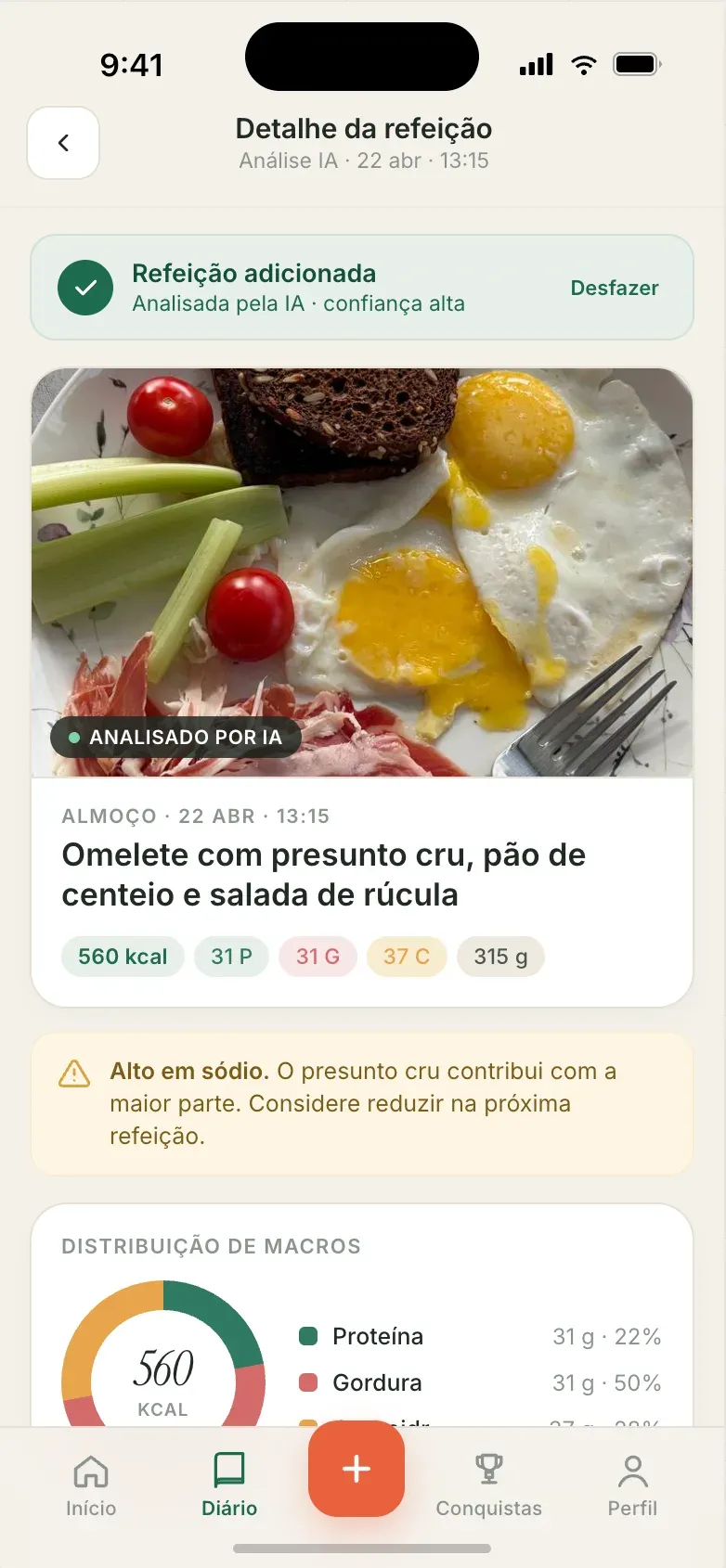Tap Desfazer to undo the added meal
726x1568 pixels.
coord(615,288)
